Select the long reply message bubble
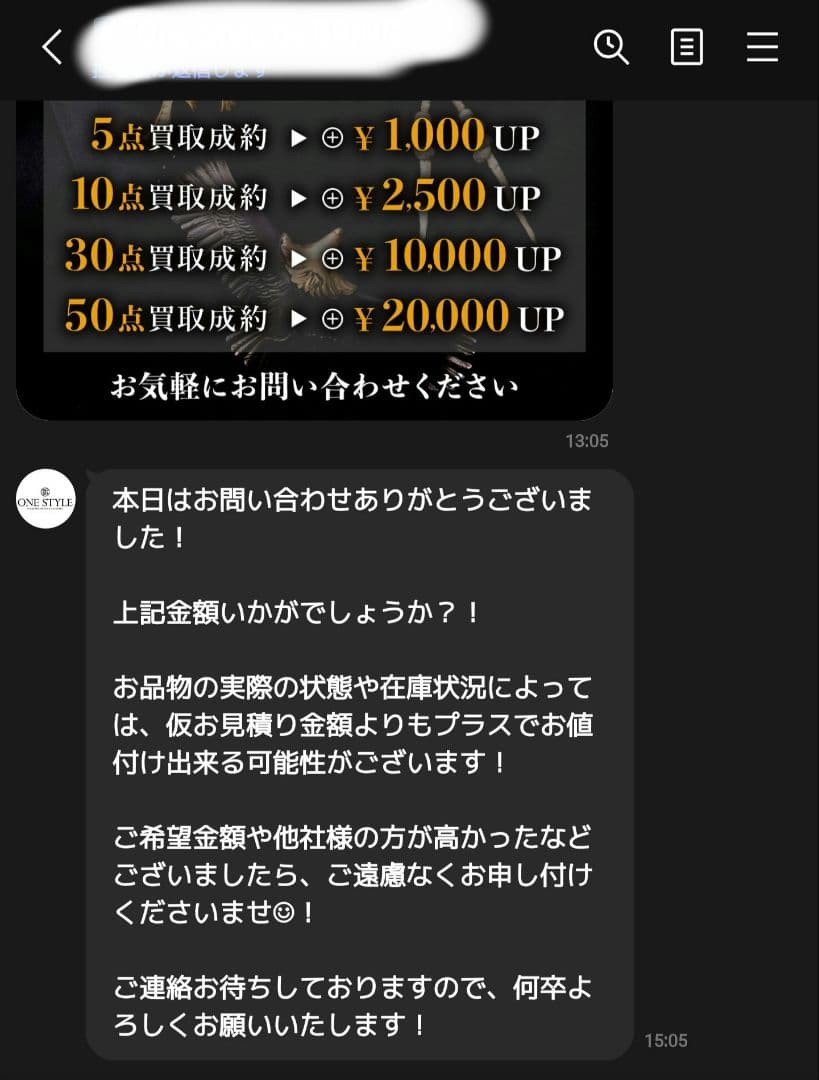The height and width of the screenshot is (1080, 819). click(355, 760)
